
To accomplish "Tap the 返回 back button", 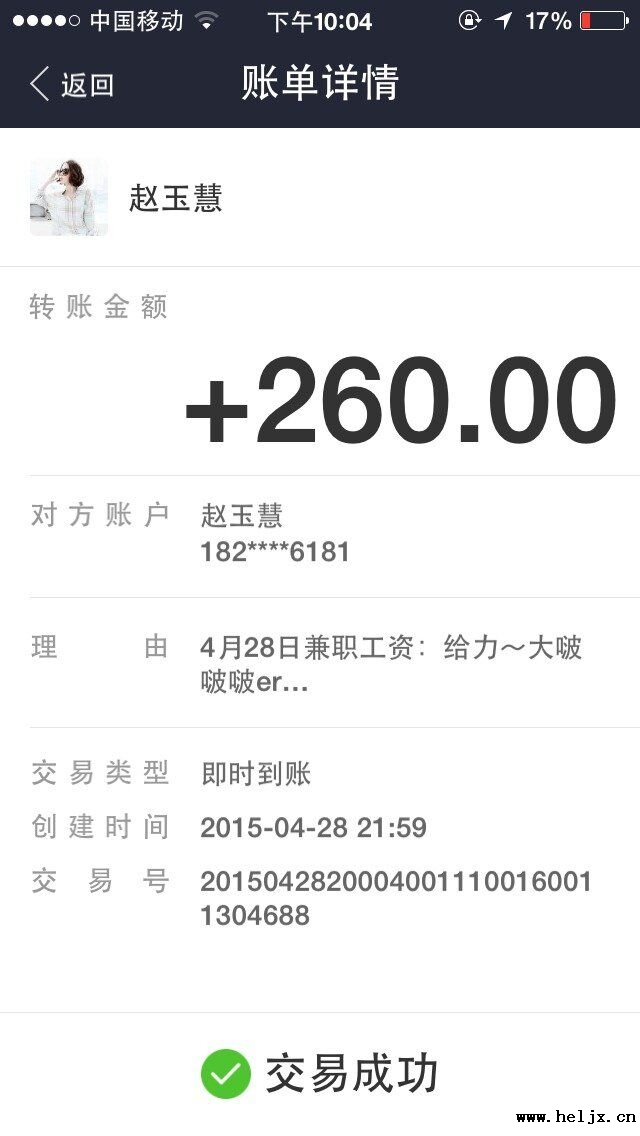I will (72, 84).
